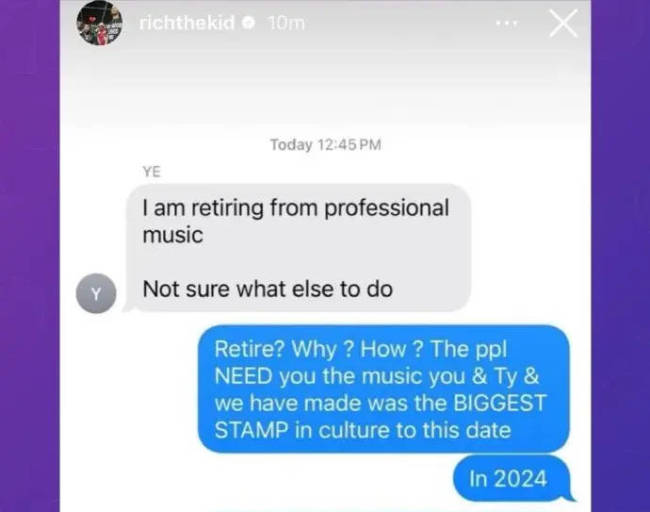The height and width of the screenshot is (512, 650).
Task: Close the richthekid story
Action: 564,24
